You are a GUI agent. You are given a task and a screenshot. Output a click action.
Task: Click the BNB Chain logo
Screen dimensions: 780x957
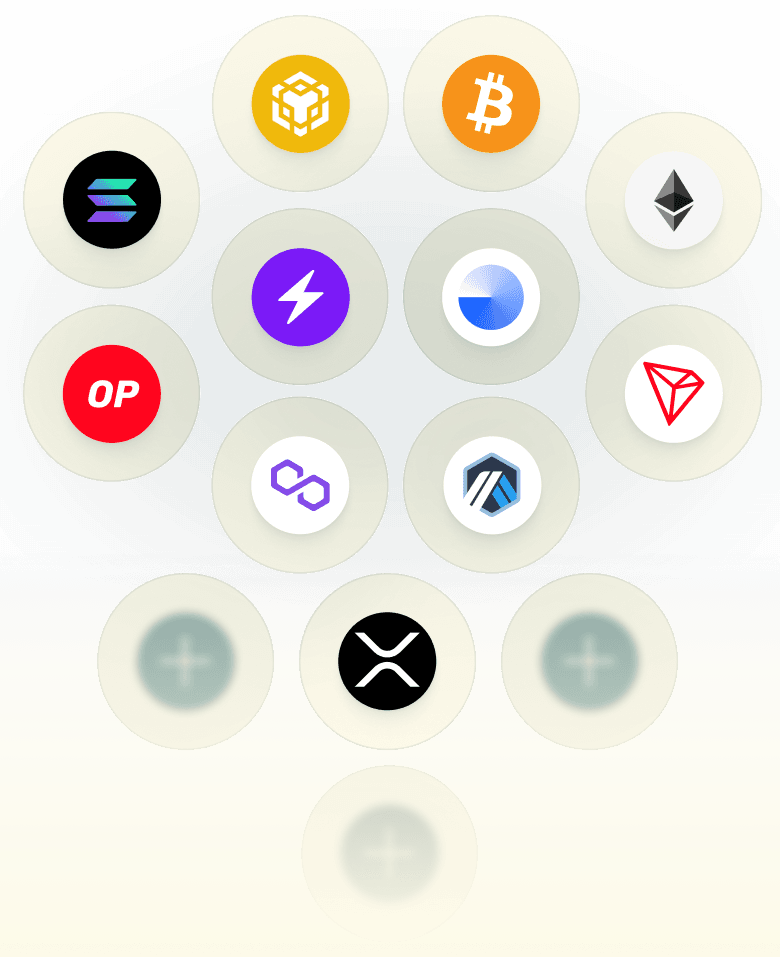300,104
